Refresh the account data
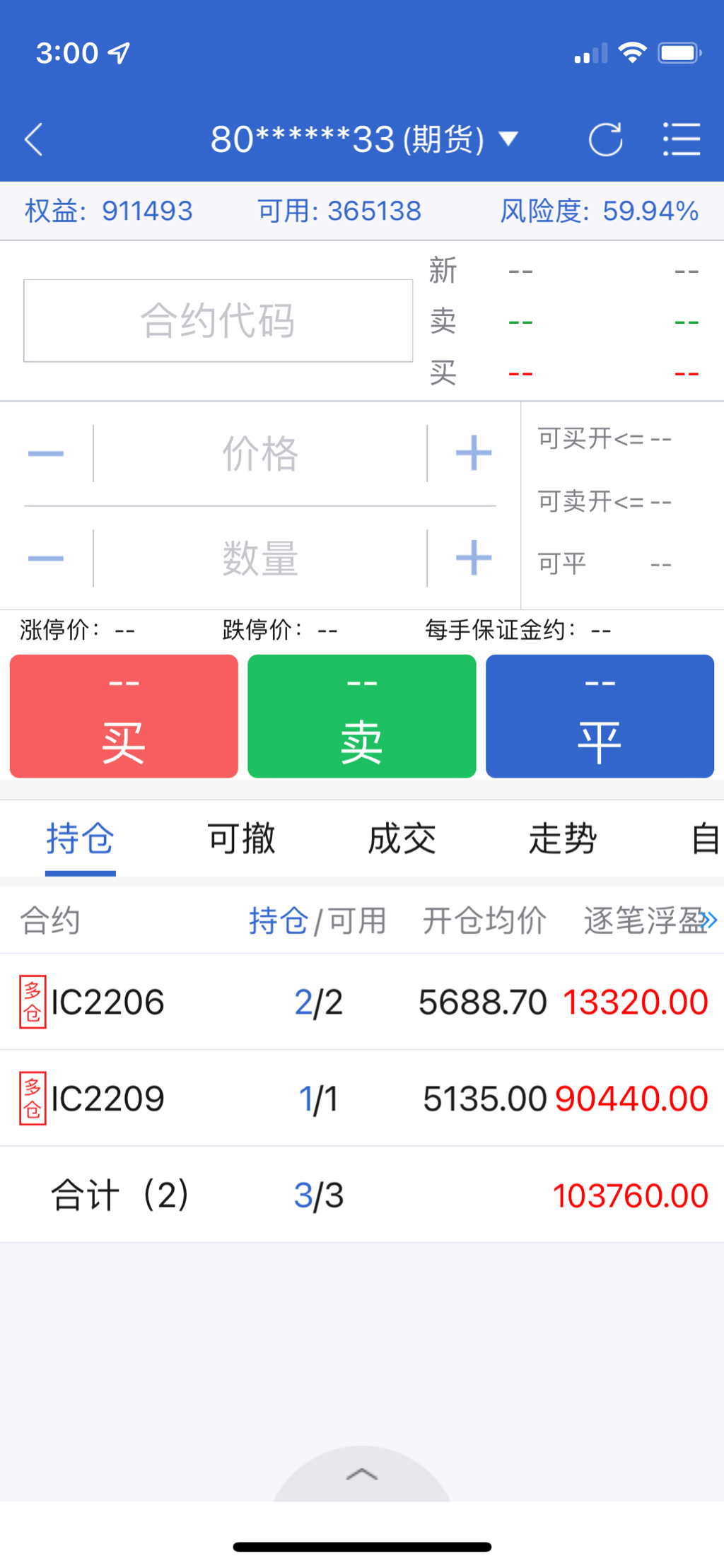The image size is (724, 1568). (605, 139)
